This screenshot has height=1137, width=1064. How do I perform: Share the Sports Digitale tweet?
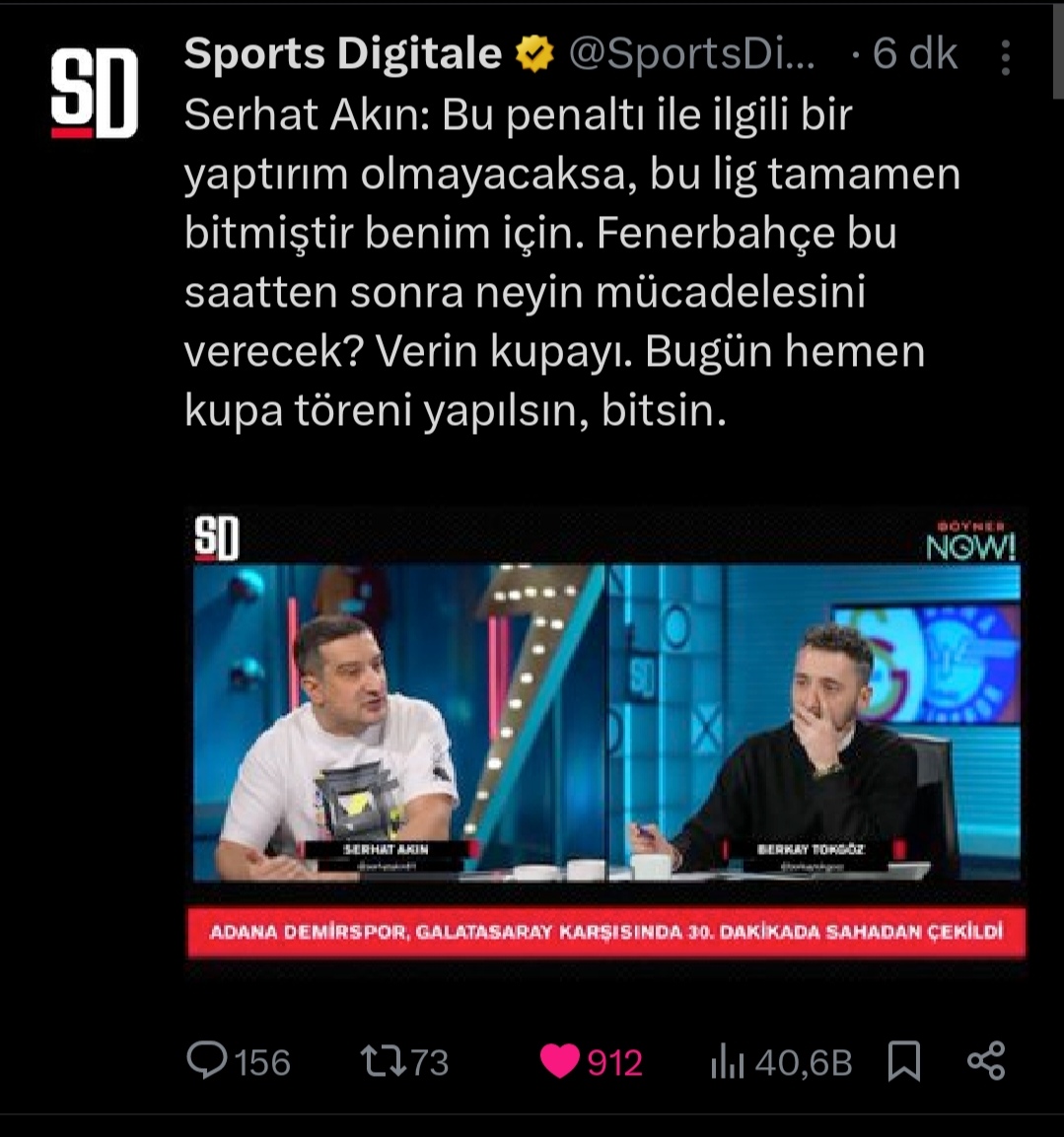(985, 1061)
